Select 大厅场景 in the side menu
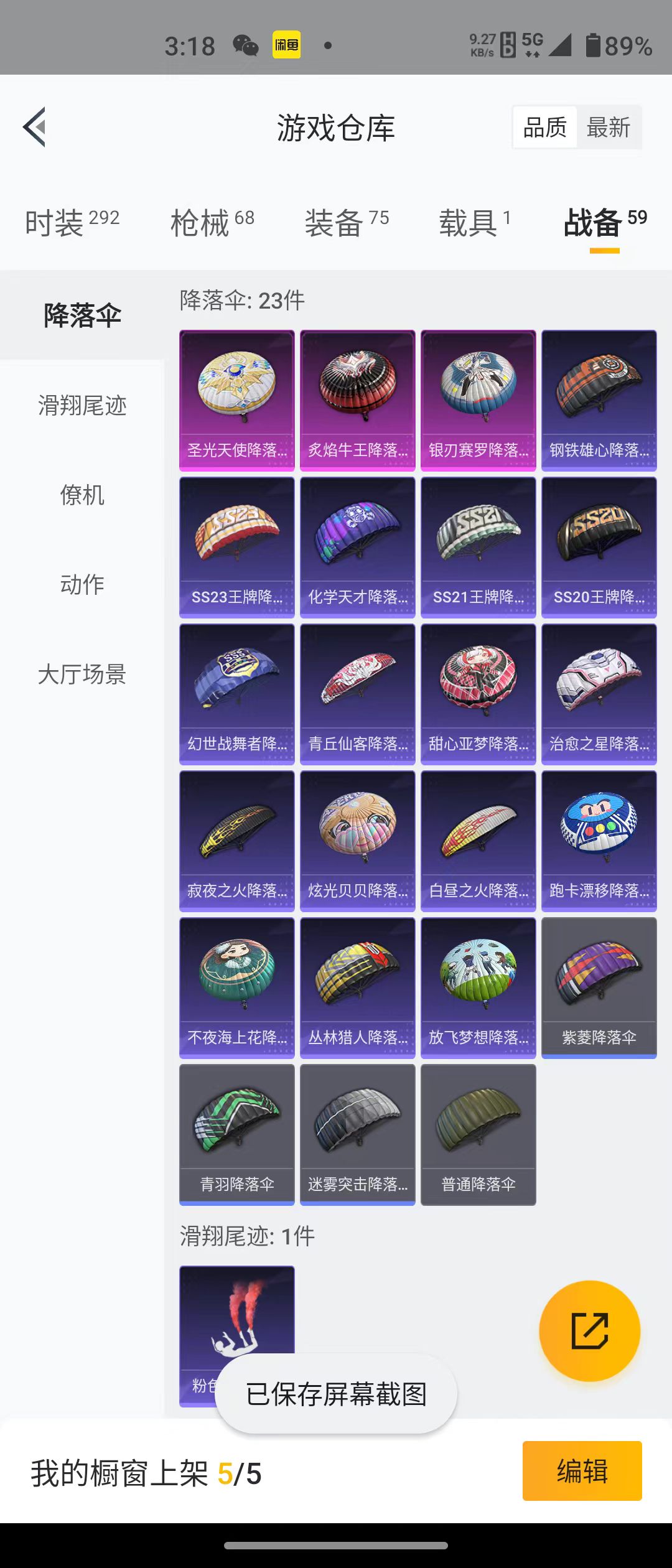 (x=82, y=674)
